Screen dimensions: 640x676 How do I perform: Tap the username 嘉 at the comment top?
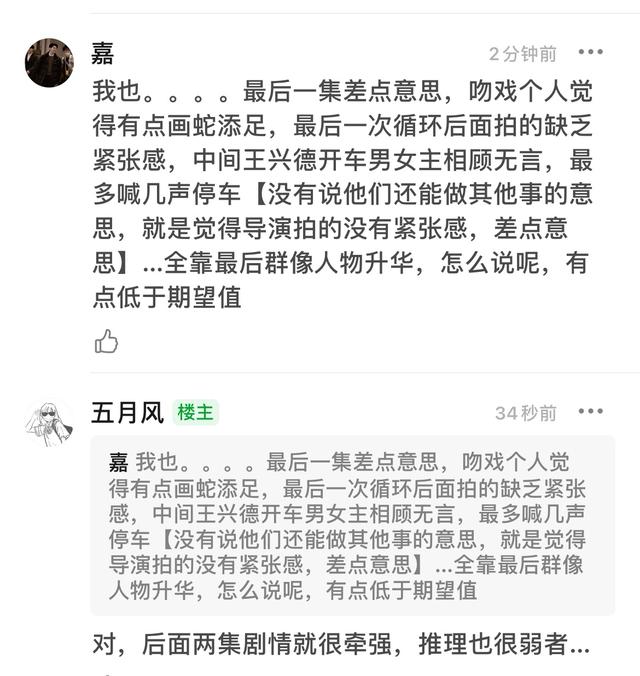click(103, 53)
